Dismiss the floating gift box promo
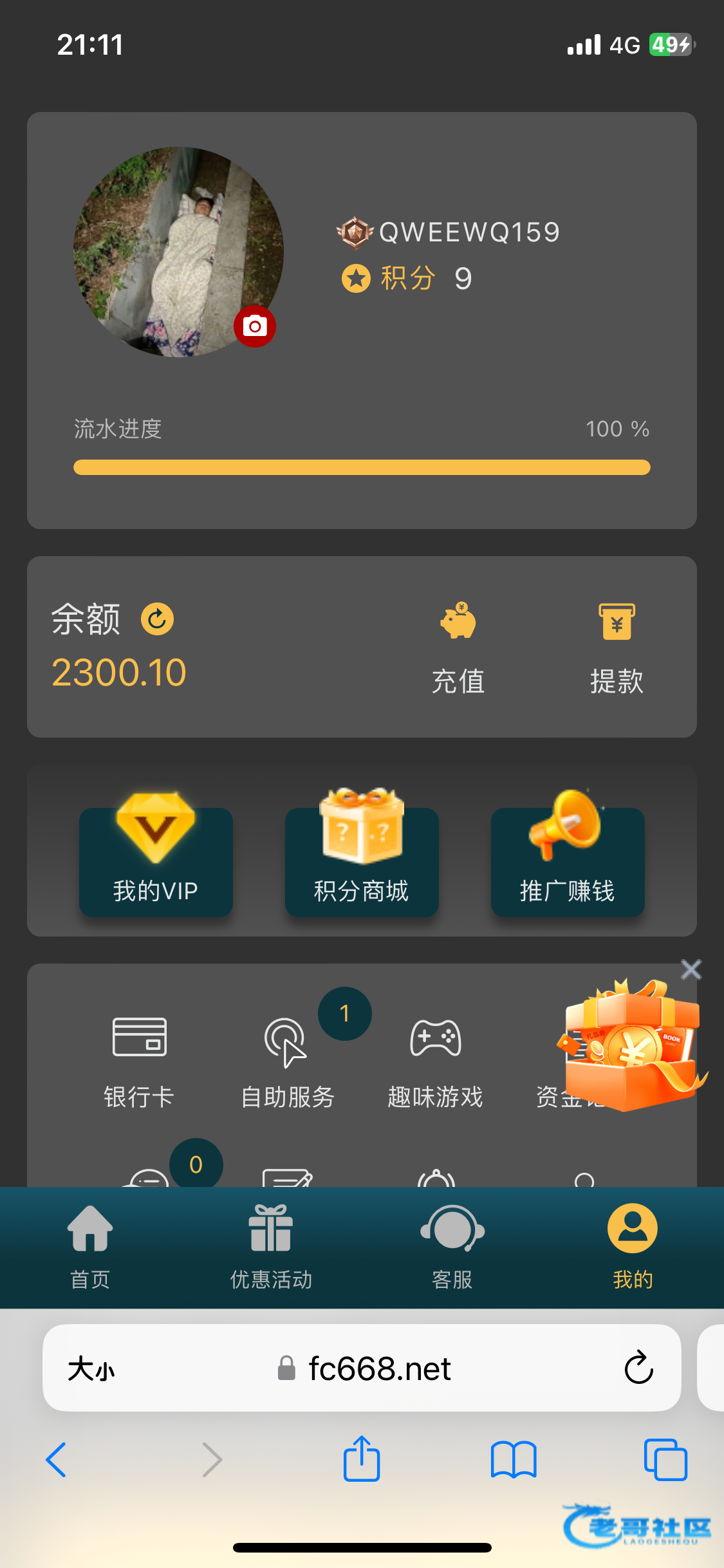Image resolution: width=724 pixels, height=1568 pixels. tap(691, 969)
